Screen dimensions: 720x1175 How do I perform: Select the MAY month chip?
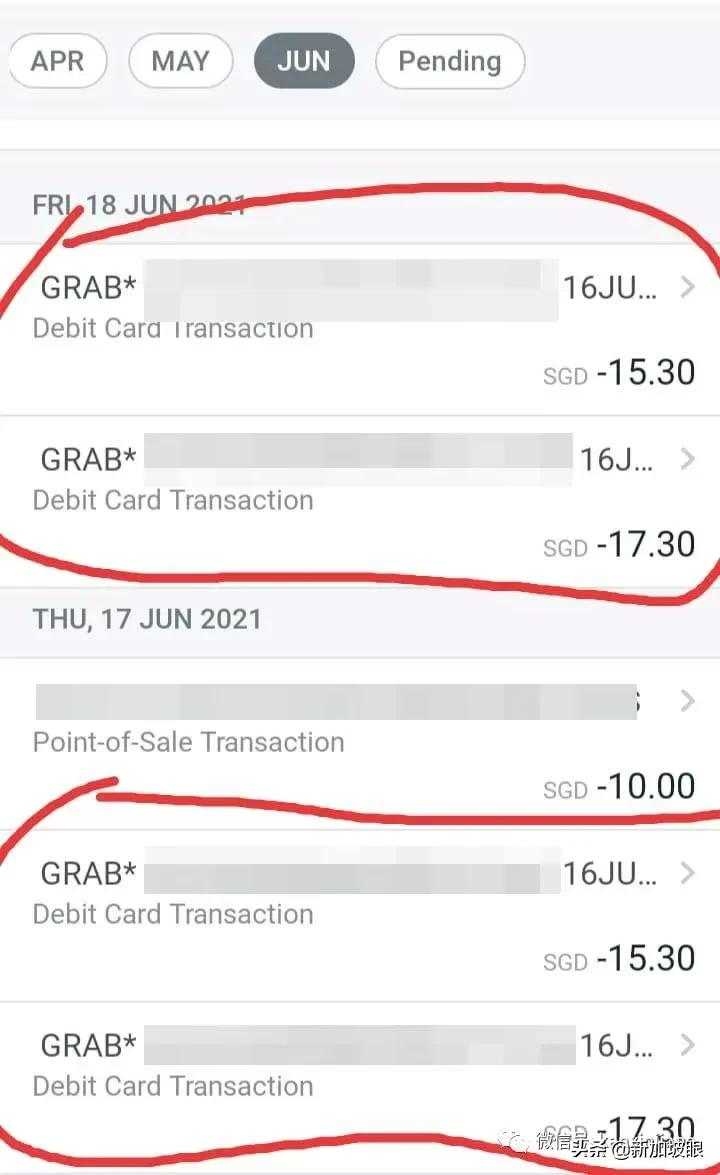[x=181, y=61]
